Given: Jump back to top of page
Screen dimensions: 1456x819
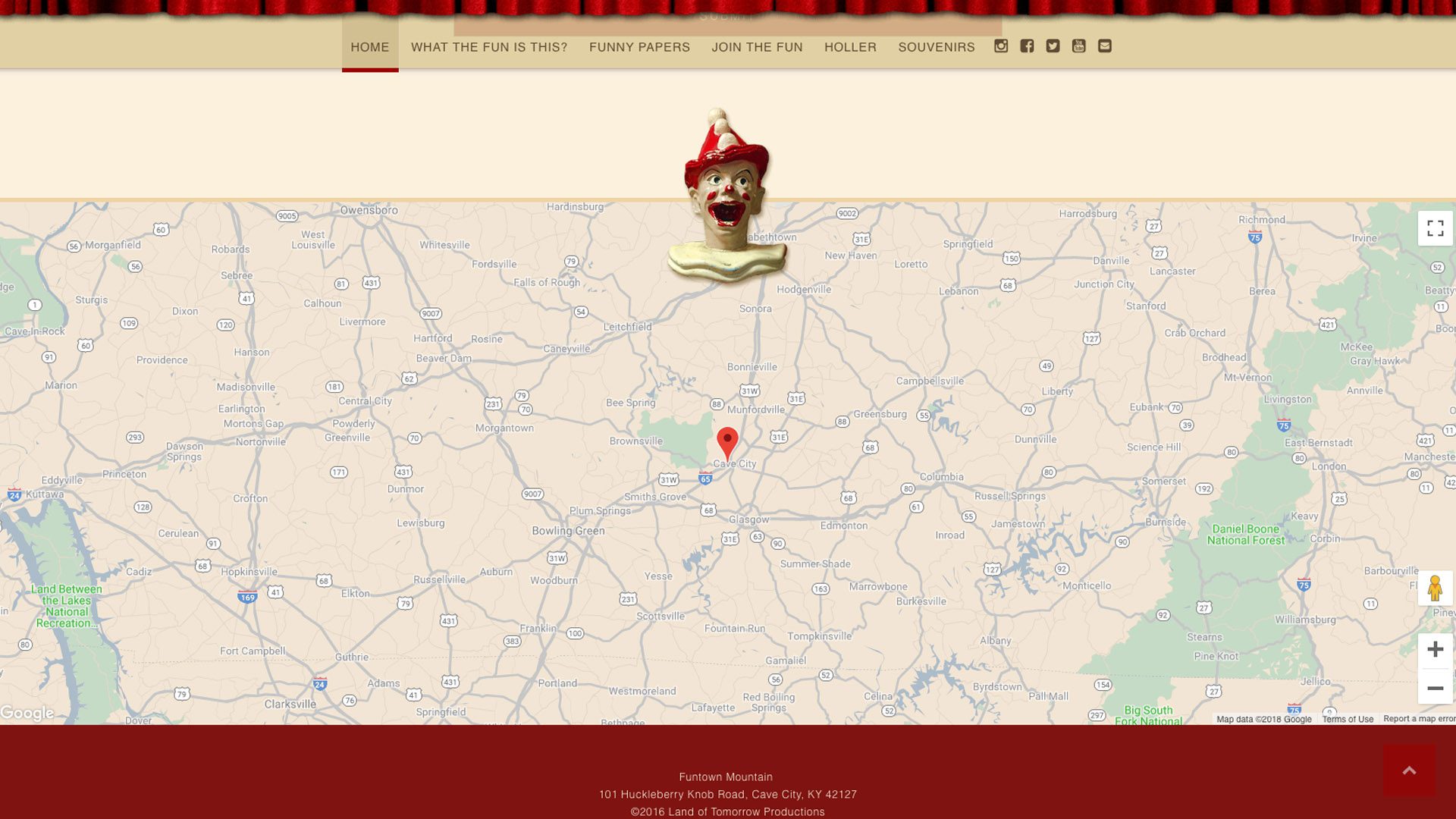Looking at the screenshot, I should click(1409, 770).
